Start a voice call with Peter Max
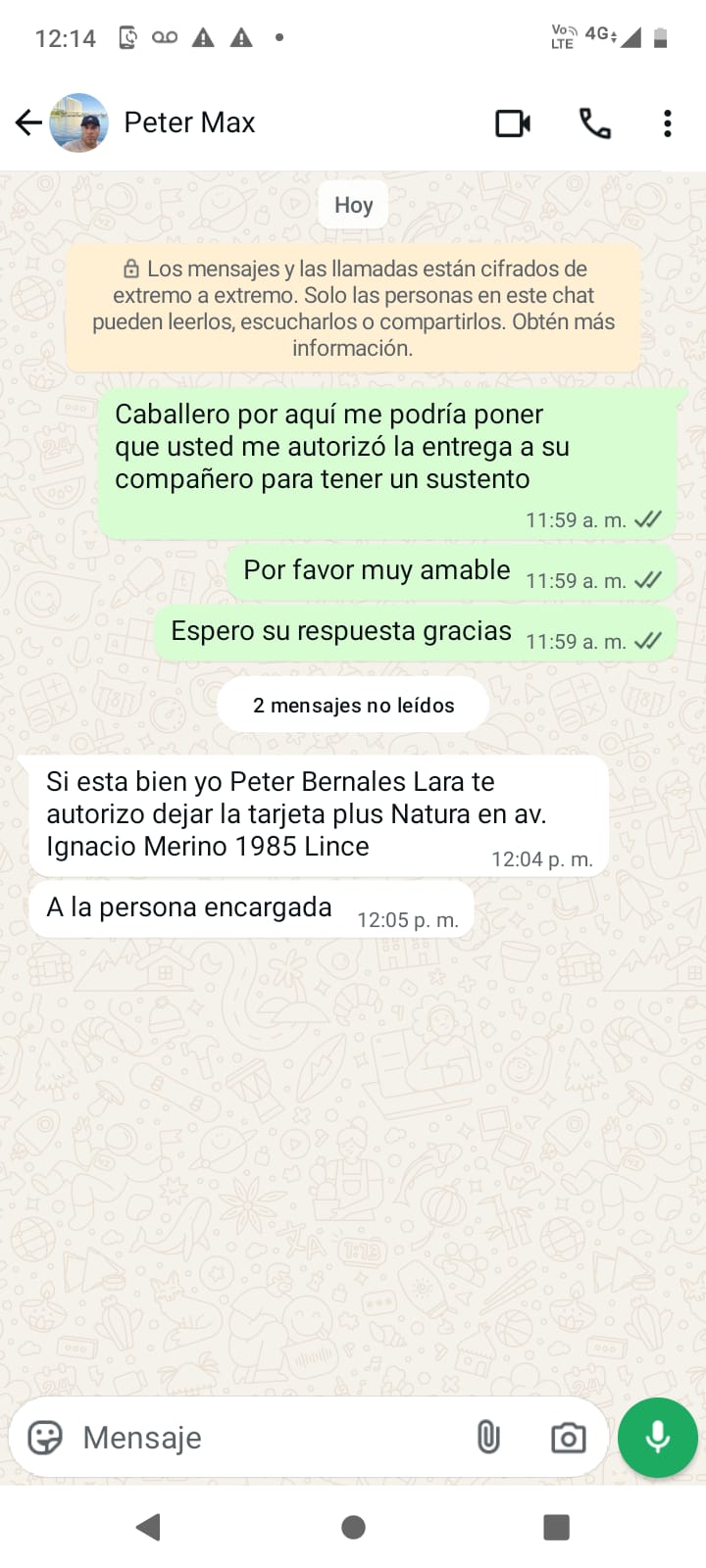Viewport: 706px width, 1568px height. click(594, 123)
